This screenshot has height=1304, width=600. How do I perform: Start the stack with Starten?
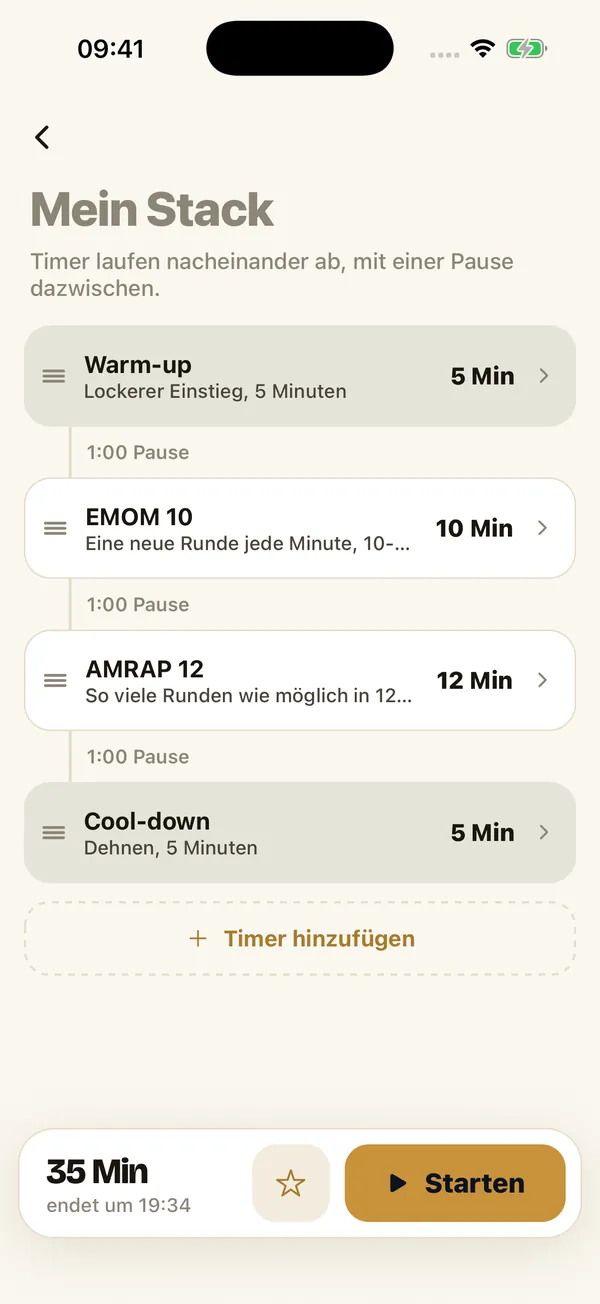click(x=455, y=1183)
